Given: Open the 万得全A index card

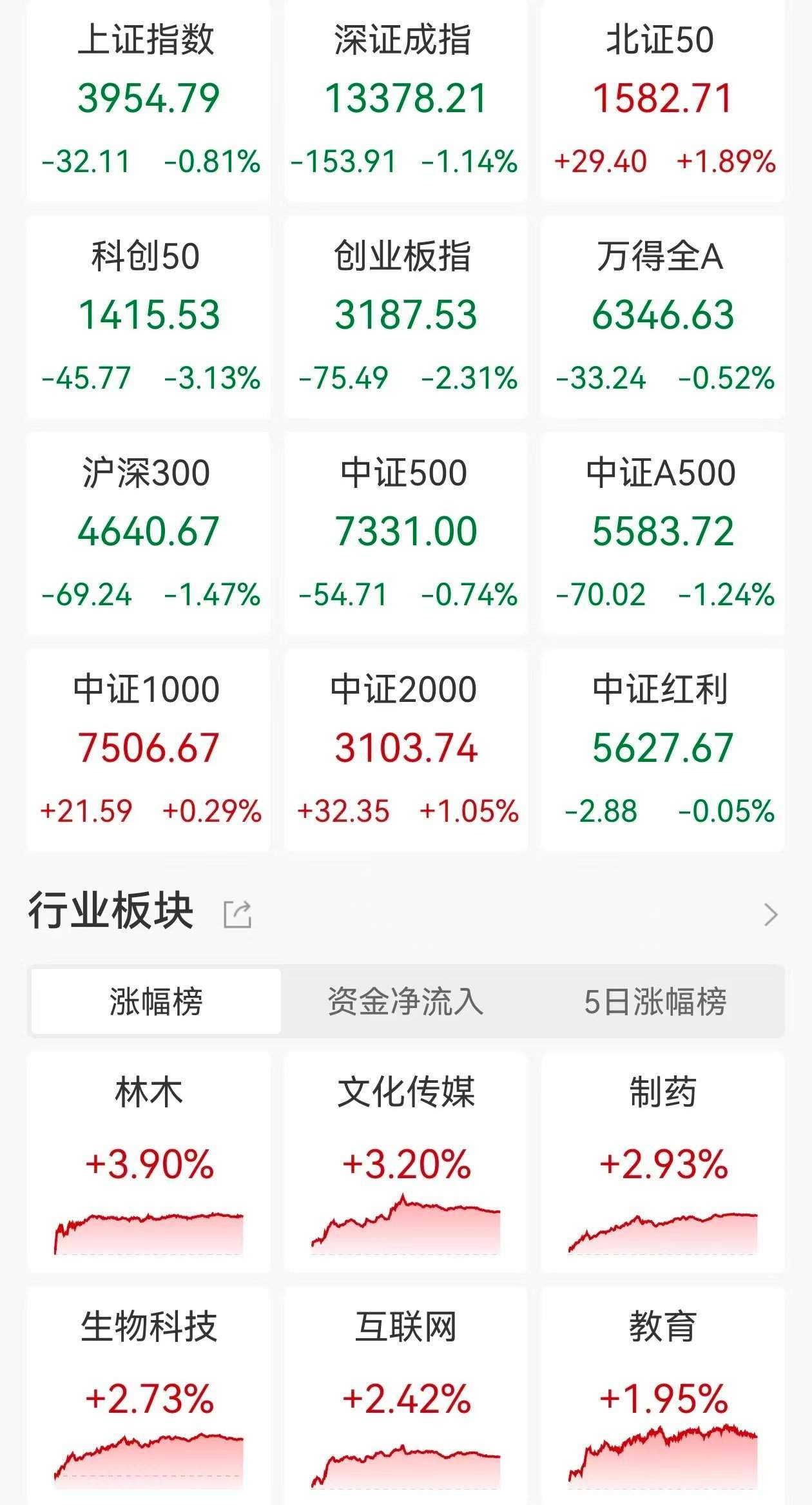Looking at the screenshot, I should point(662,316).
